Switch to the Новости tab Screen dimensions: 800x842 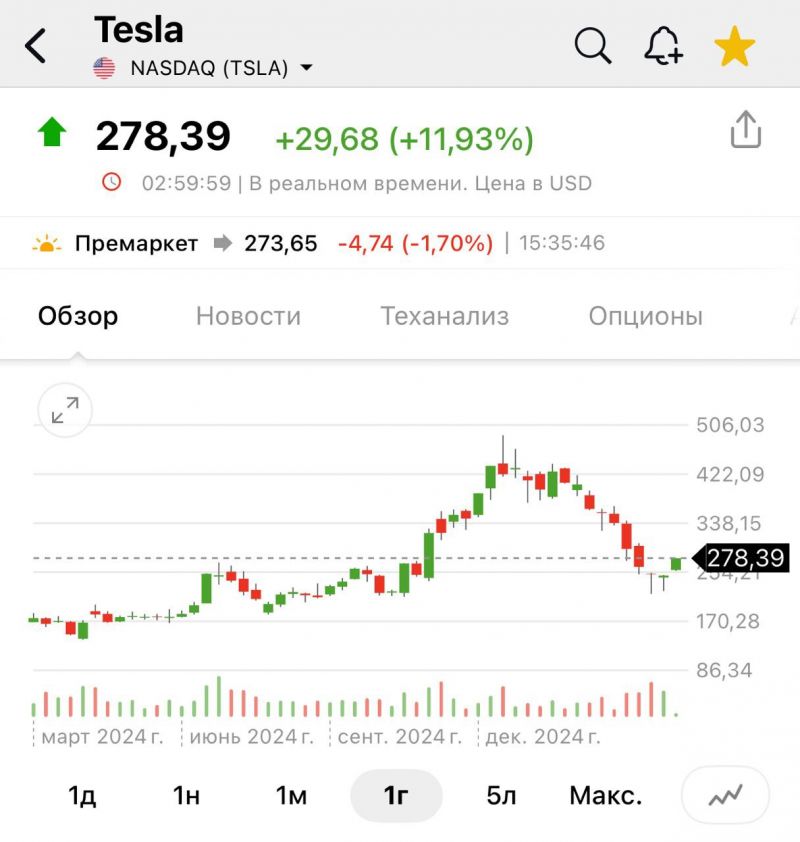248,316
